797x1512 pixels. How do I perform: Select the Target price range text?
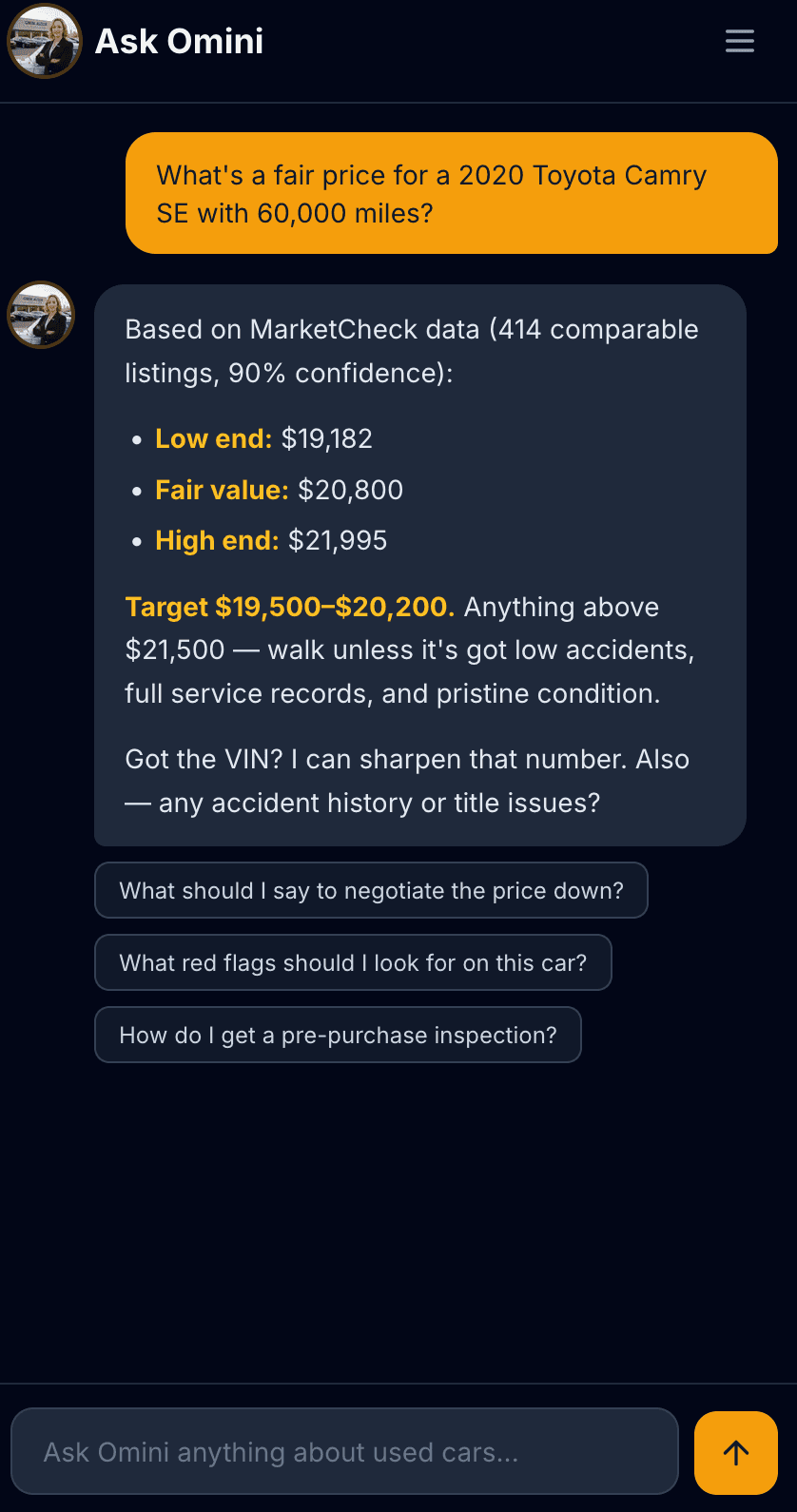290,607
